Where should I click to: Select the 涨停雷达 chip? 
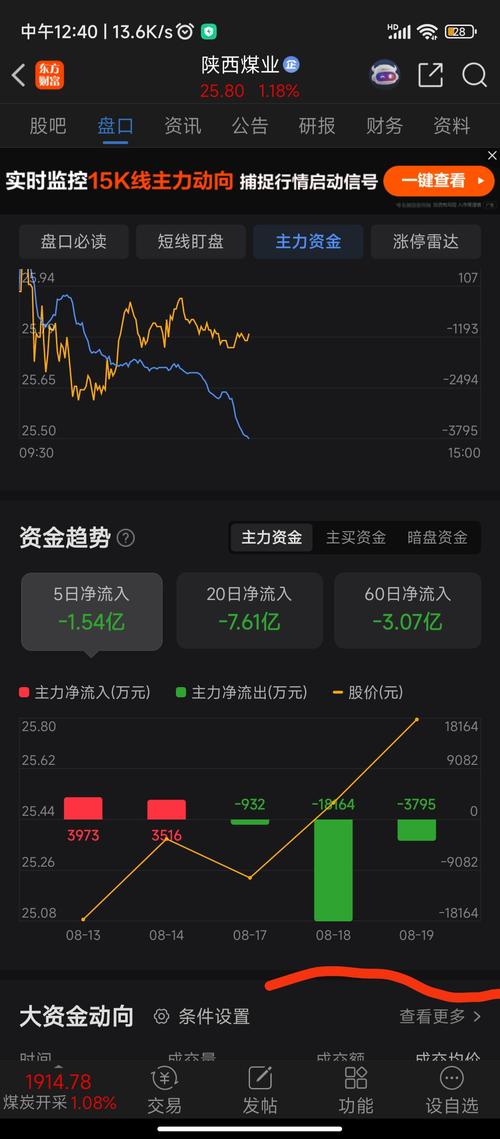click(x=426, y=242)
